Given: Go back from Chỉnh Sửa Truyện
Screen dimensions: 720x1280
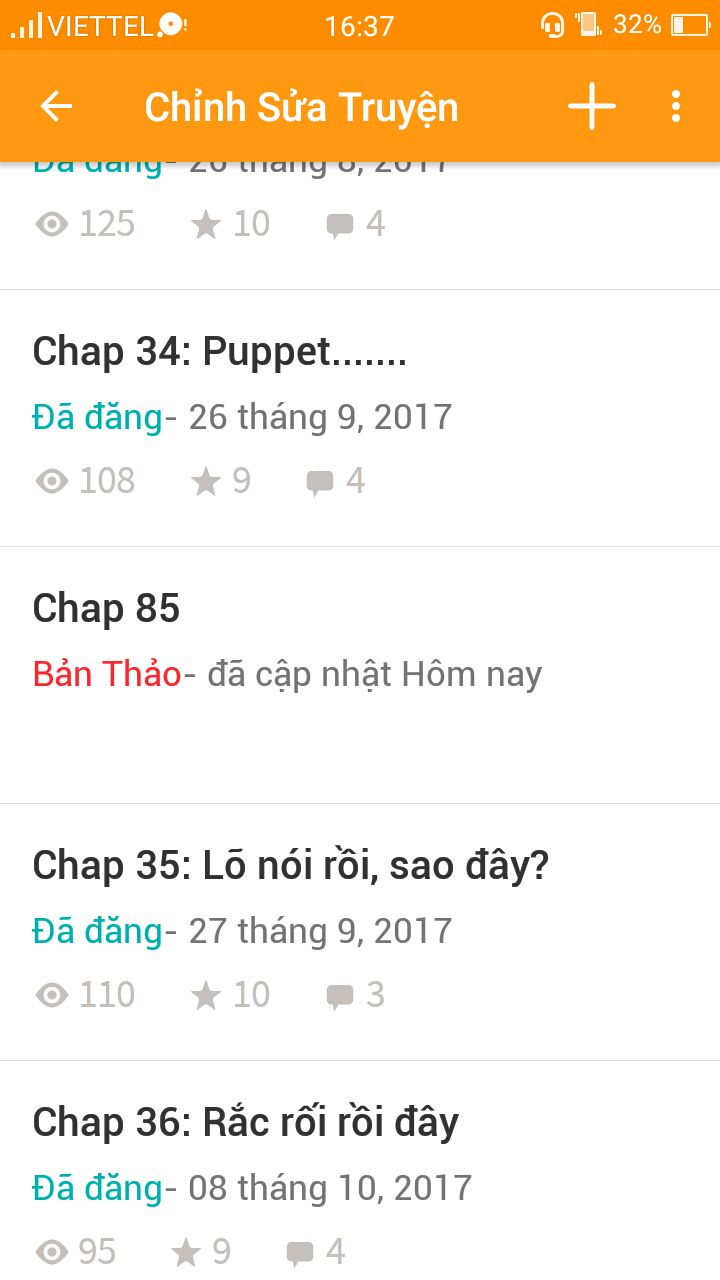Looking at the screenshot, I should point(56,106).
